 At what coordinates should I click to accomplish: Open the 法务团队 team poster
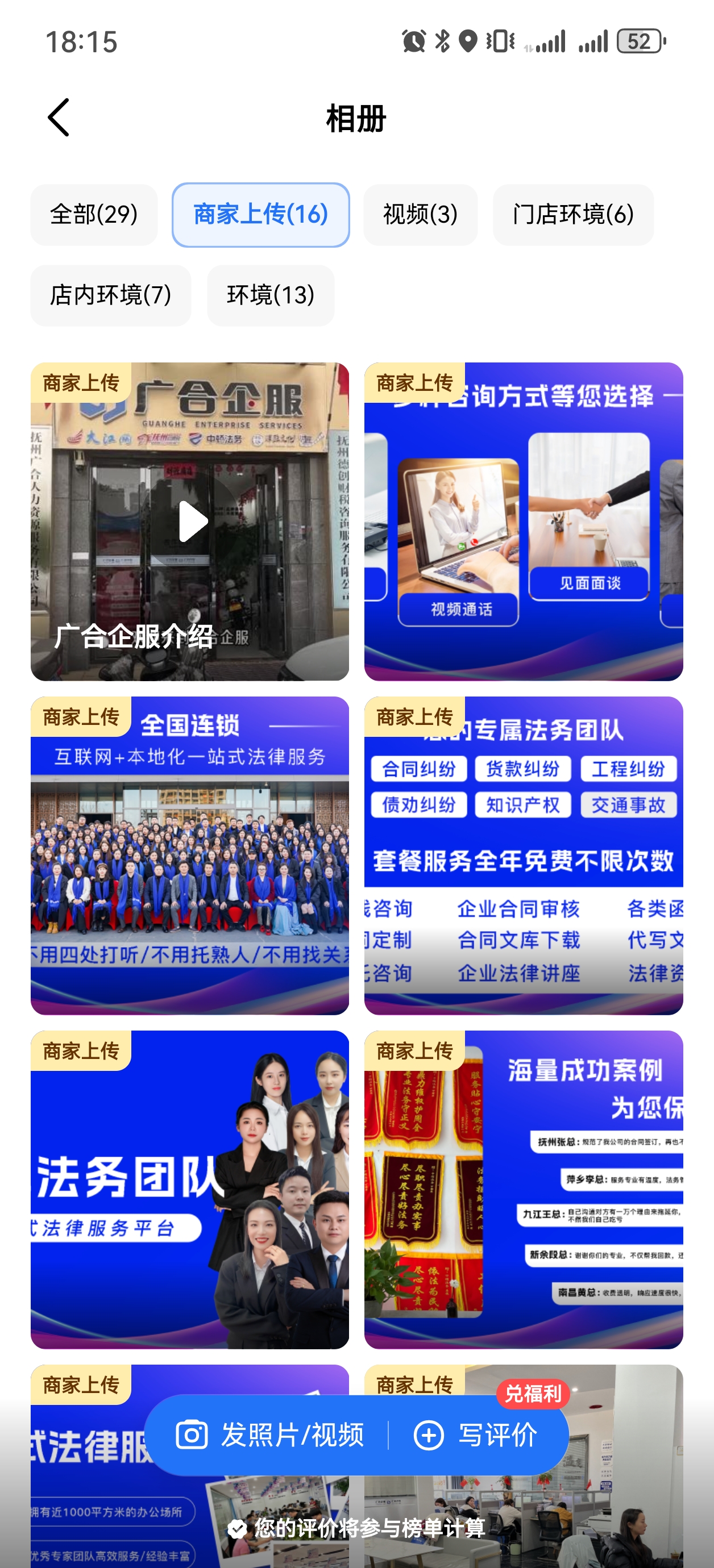(x=189, y=1188)
